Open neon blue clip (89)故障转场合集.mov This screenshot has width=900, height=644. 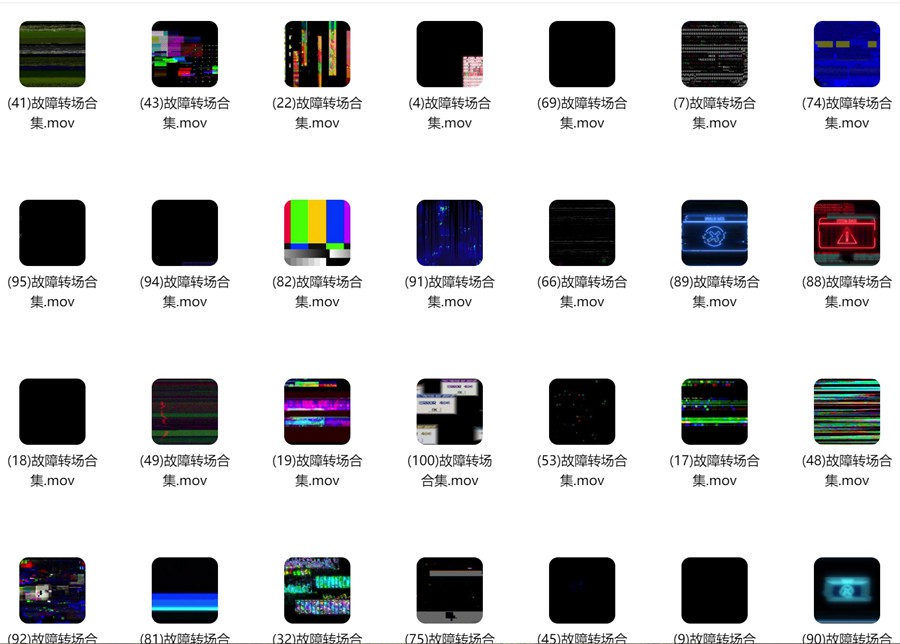(x=714, y=233)
